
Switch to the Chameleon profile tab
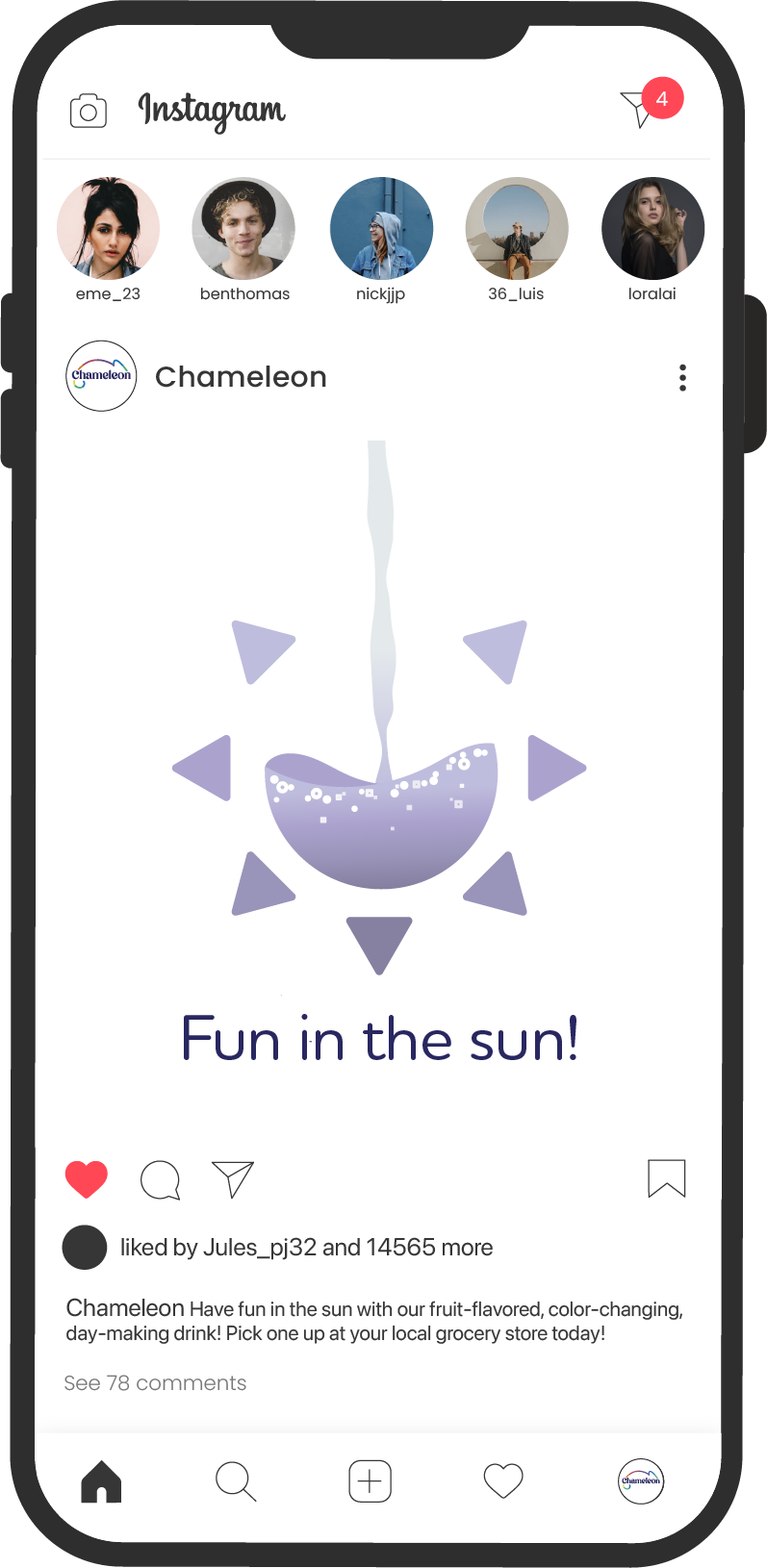pyautogui.click(x=640, y=1480)
